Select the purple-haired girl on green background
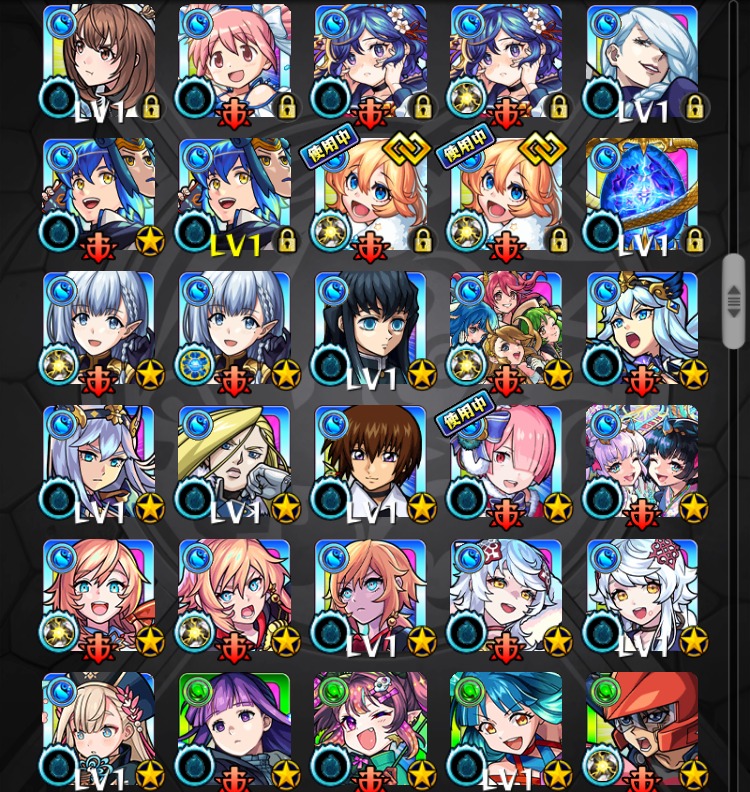This screenshot has width=750, height=792. point(234,730)
